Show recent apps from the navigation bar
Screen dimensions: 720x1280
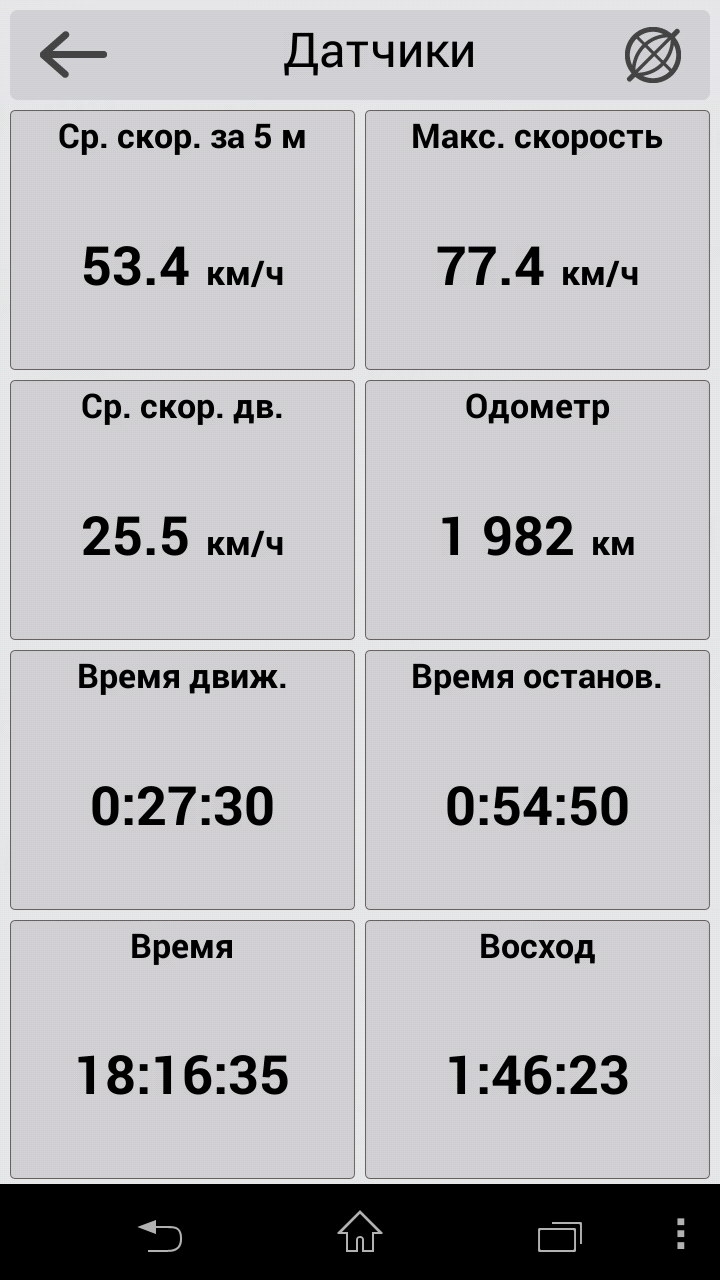[560, 1235]
